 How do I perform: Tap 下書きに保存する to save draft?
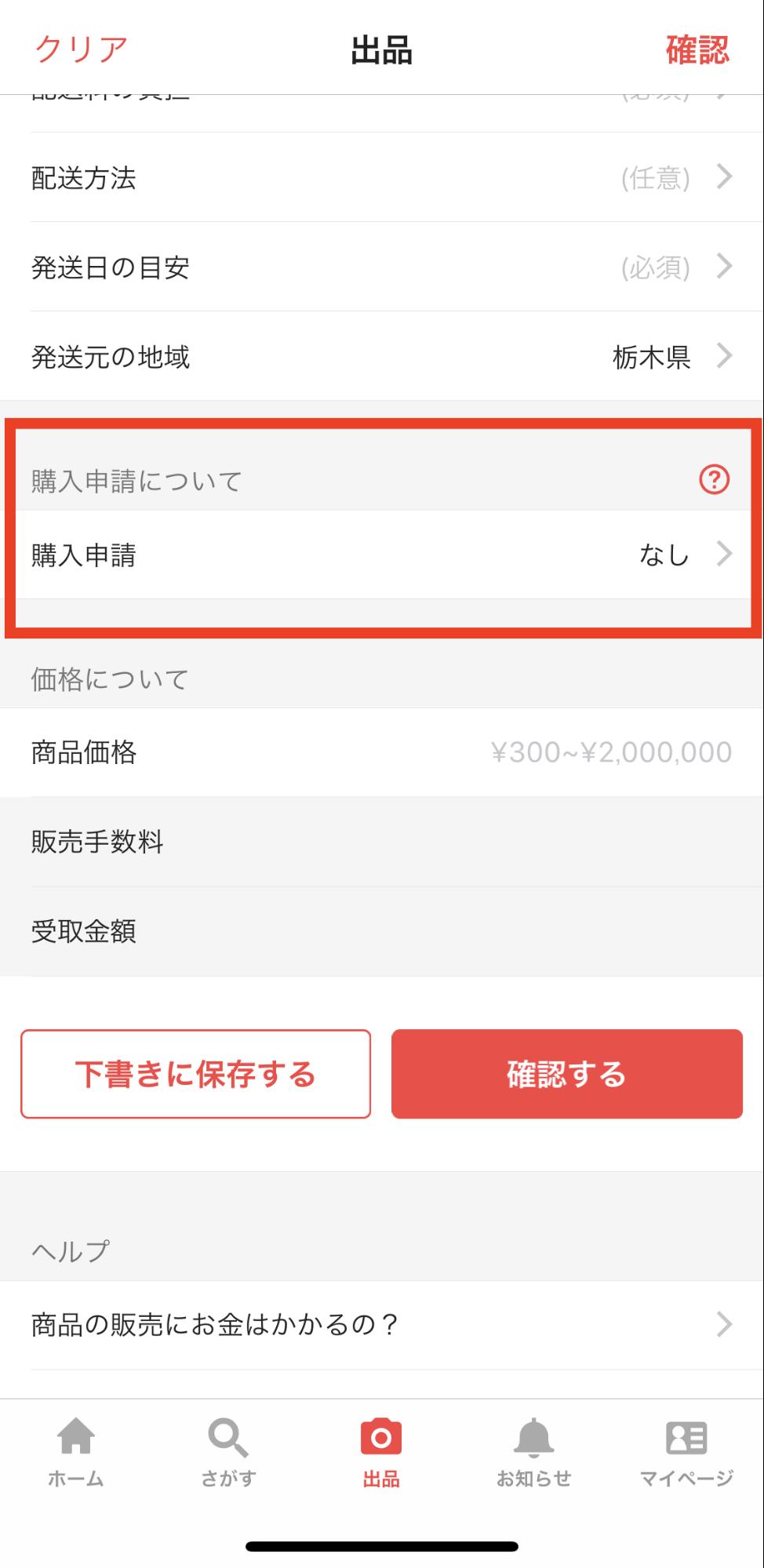[195, 1073]
